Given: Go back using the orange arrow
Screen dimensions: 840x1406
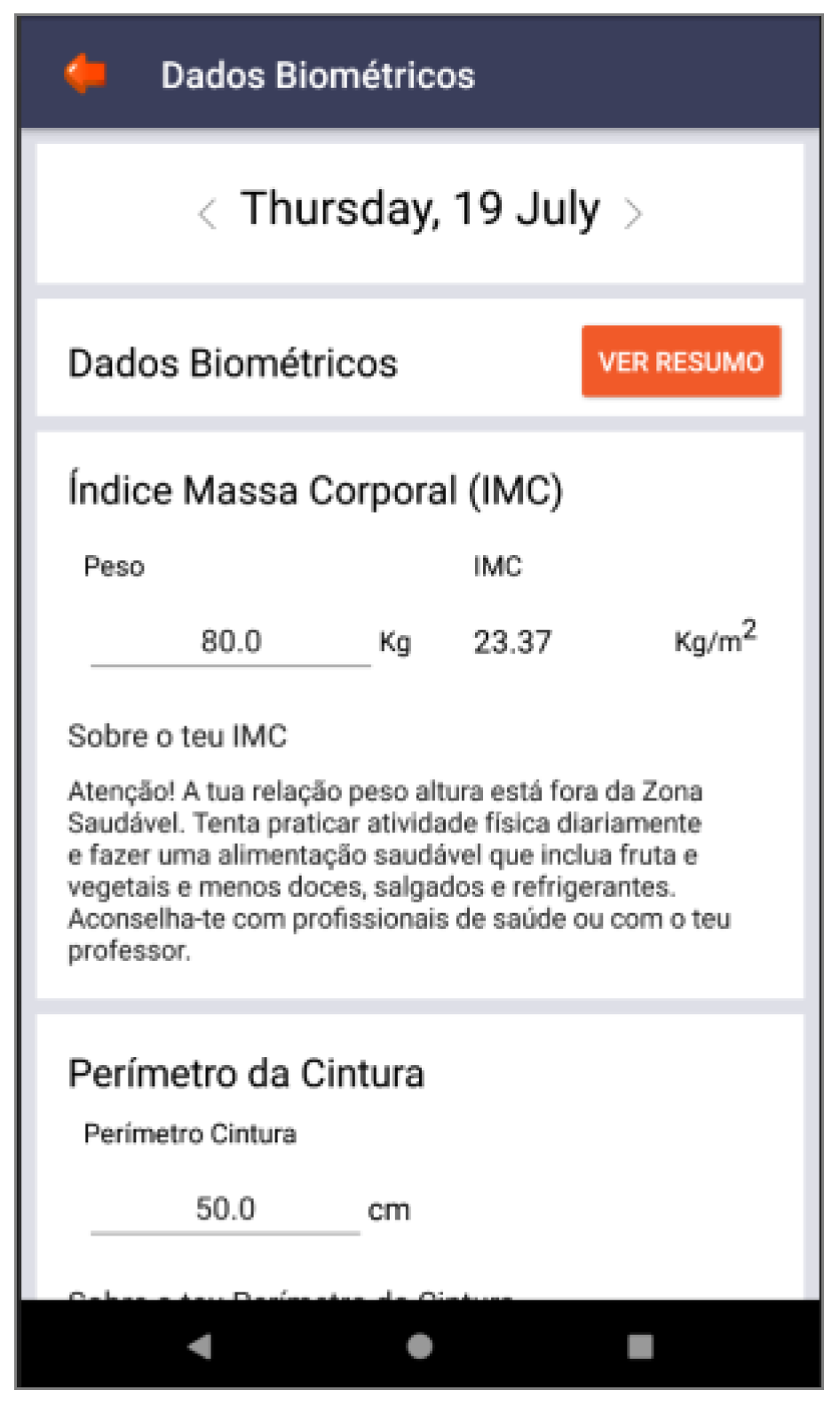Looking at the screenshot, I should pyautogui.click(x=85, y=73).
